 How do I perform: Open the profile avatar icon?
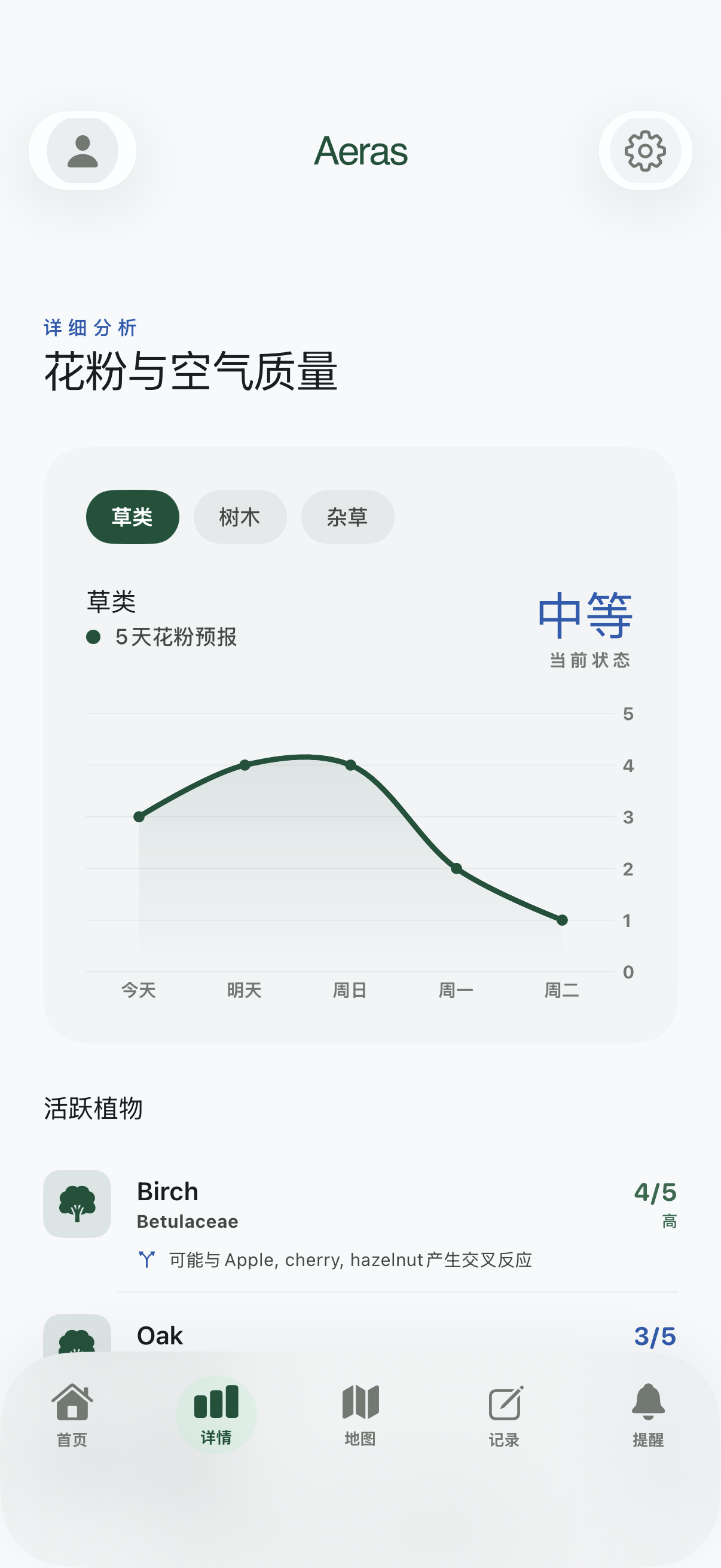(83, 150)
